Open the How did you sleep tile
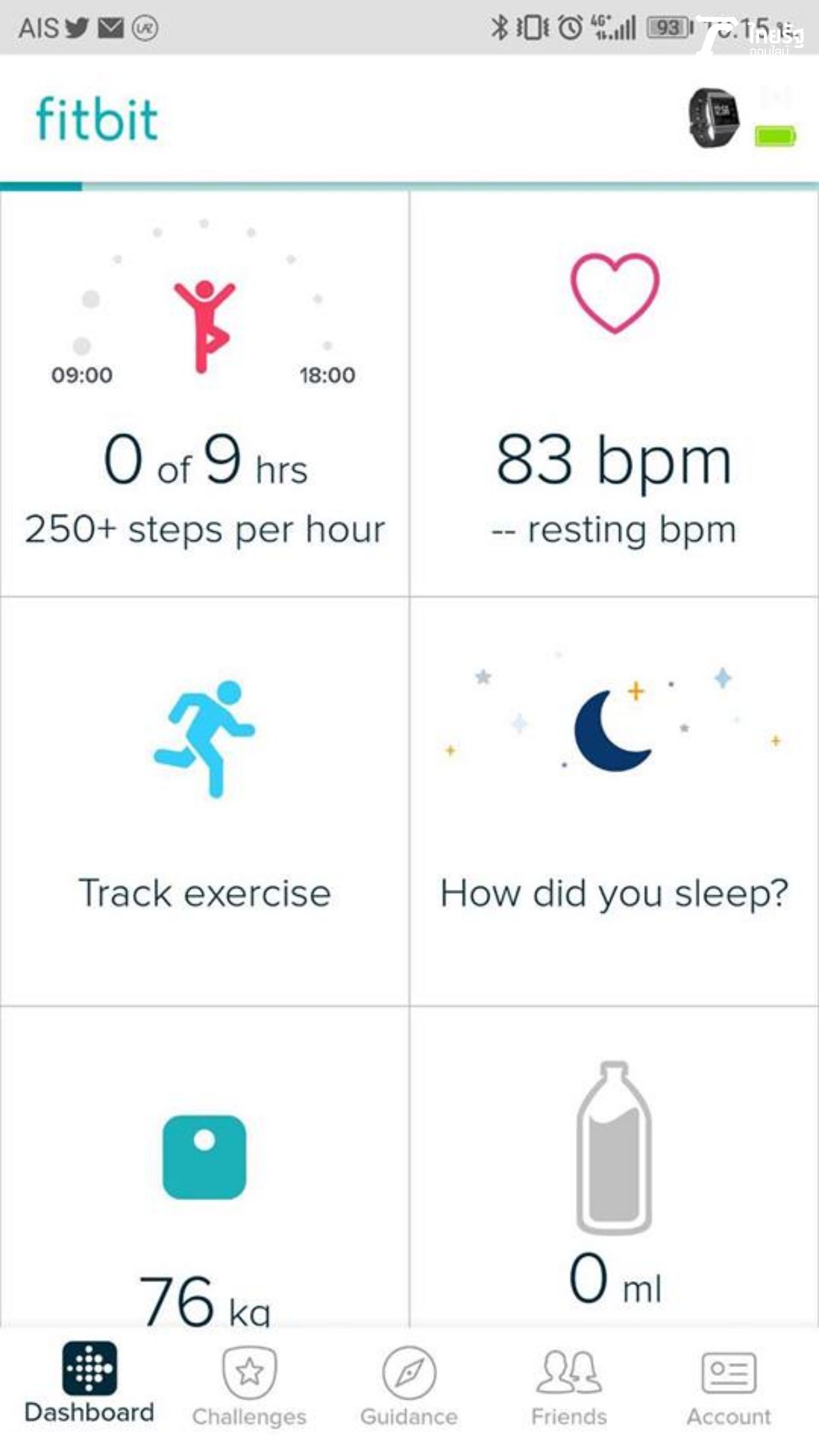 [x=614, y=800]
